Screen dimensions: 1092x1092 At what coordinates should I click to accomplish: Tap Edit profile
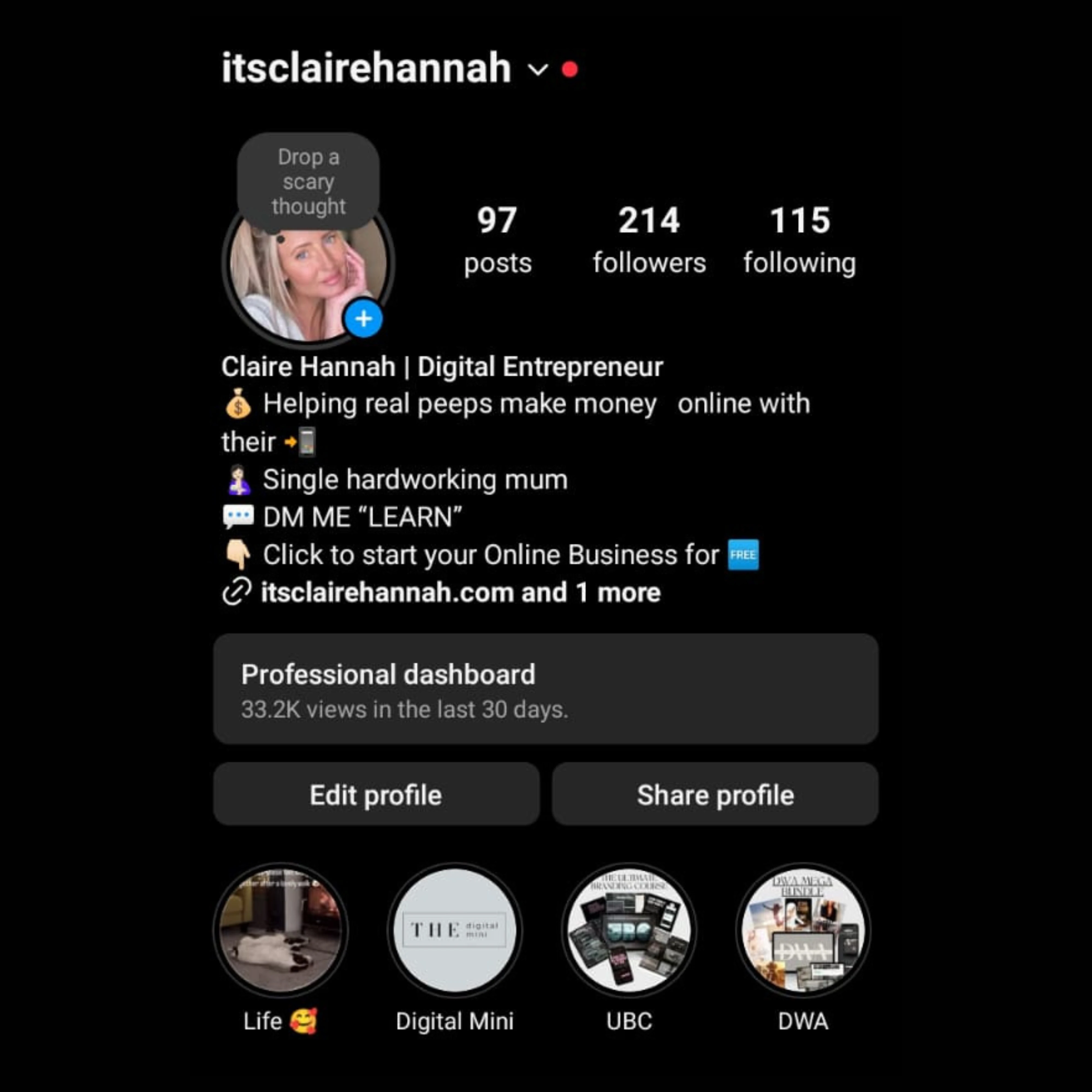click(x=376, y=794)
